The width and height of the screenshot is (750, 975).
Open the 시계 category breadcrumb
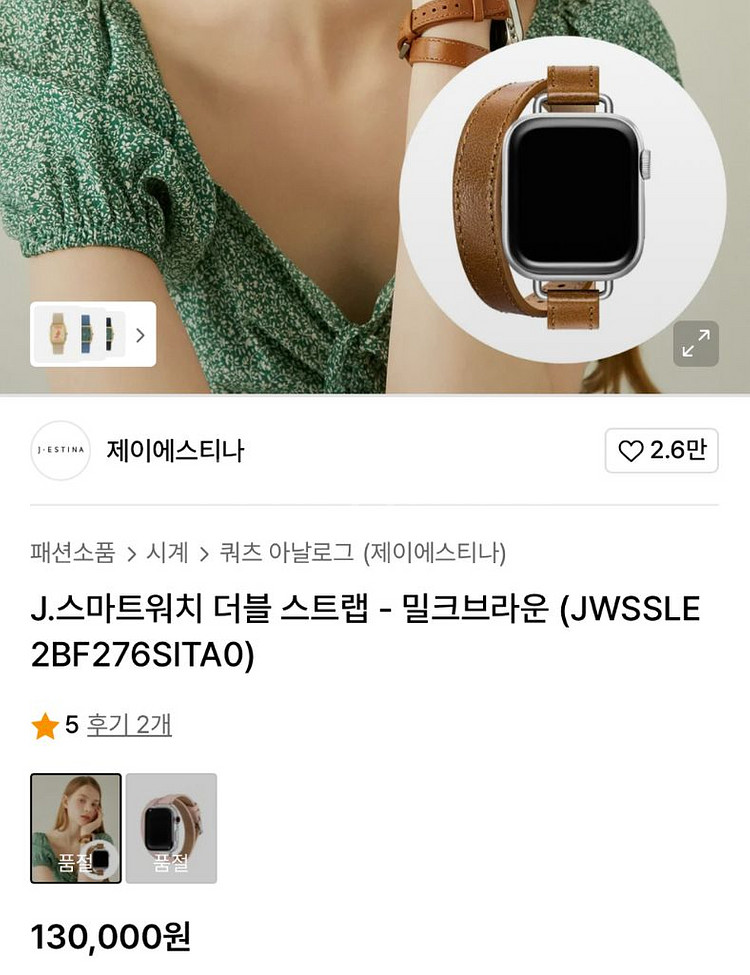[x=167, y=552]
